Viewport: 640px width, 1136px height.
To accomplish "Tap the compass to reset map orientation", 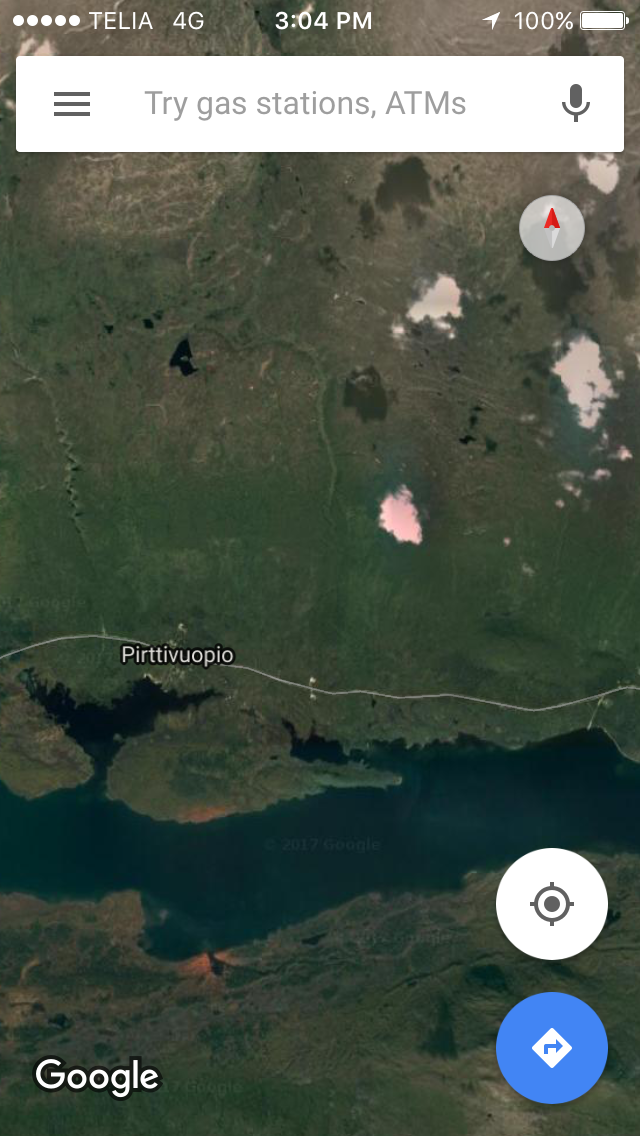I will click(552, 228).
